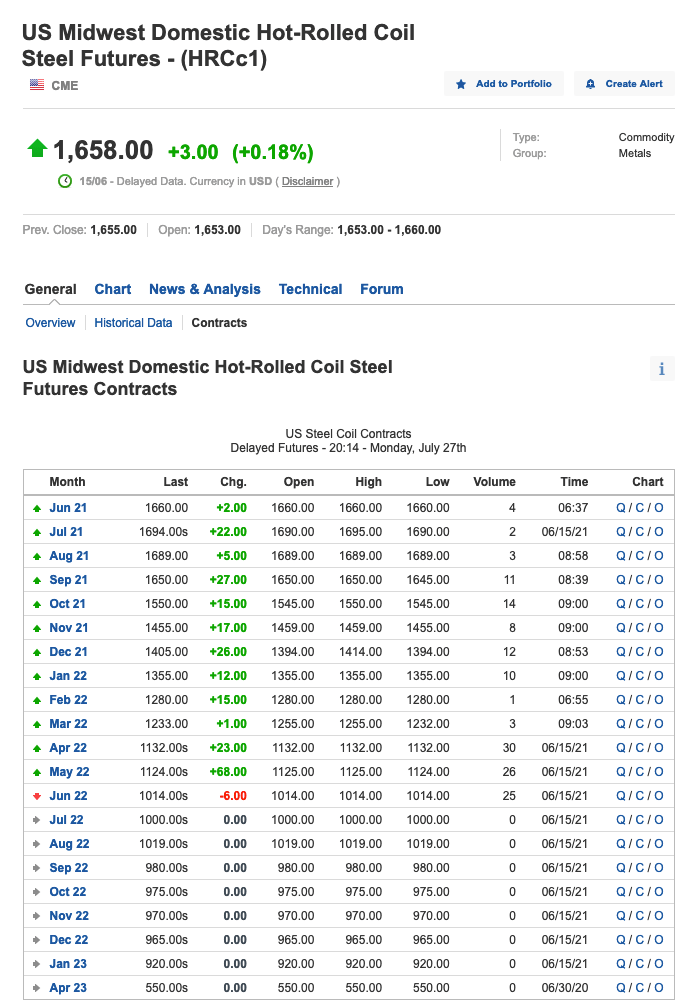Select the Jun 22 contract

pyautogui.click(x=68, y=796)
